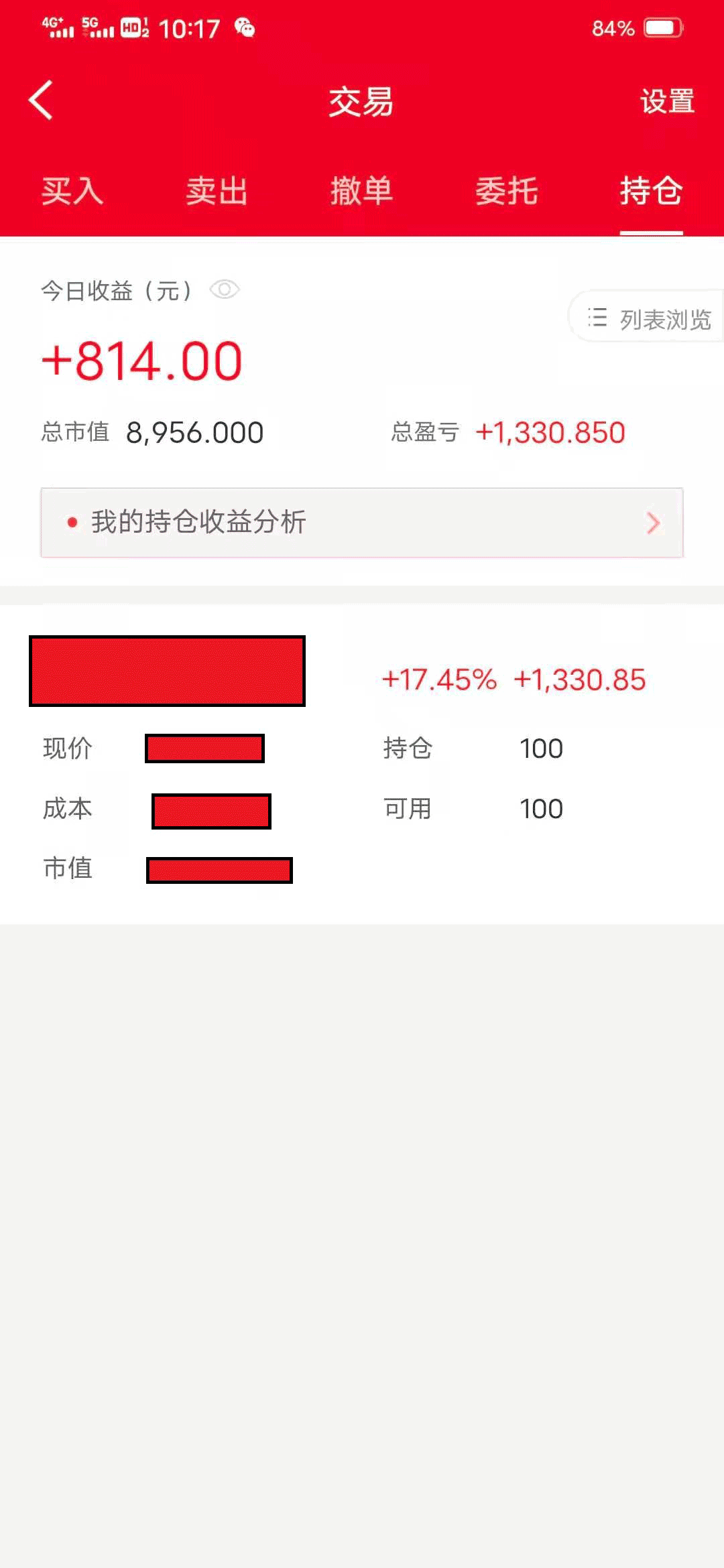This screenshot has width=724, height=1568.
Task: Tap the WeChat icon in the status bar
Action: tap(245, 27)
